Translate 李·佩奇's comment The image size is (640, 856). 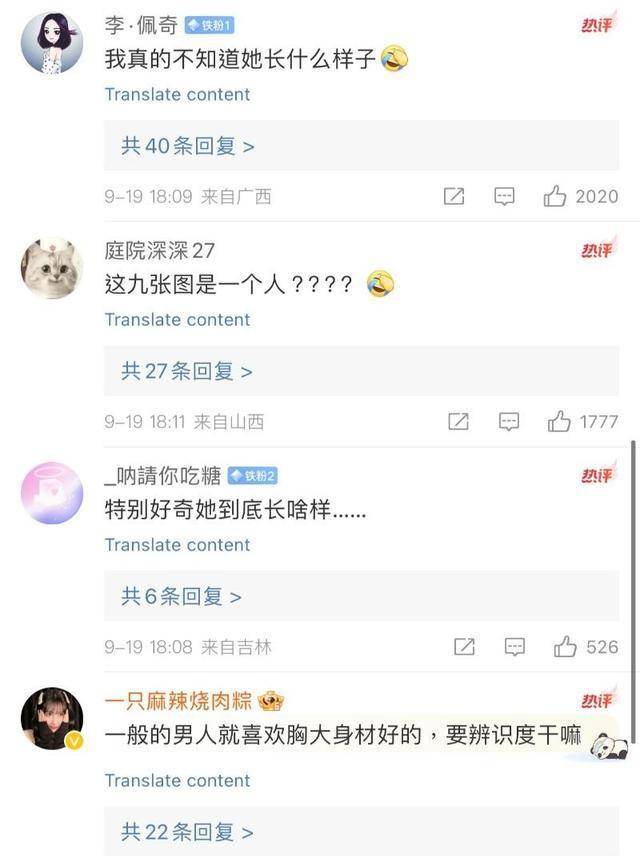pos(177,94)
